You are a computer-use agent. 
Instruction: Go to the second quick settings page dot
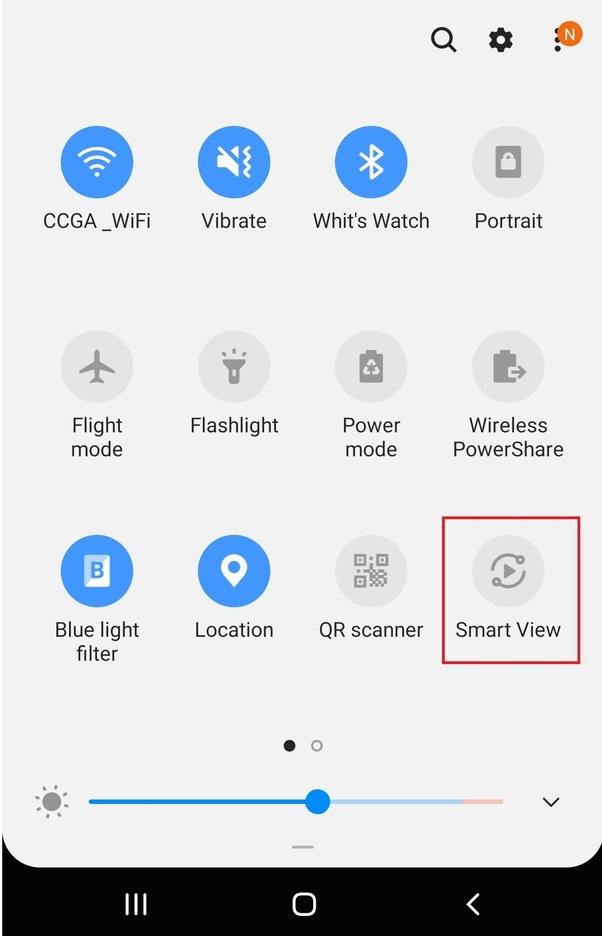click(317, 745)
